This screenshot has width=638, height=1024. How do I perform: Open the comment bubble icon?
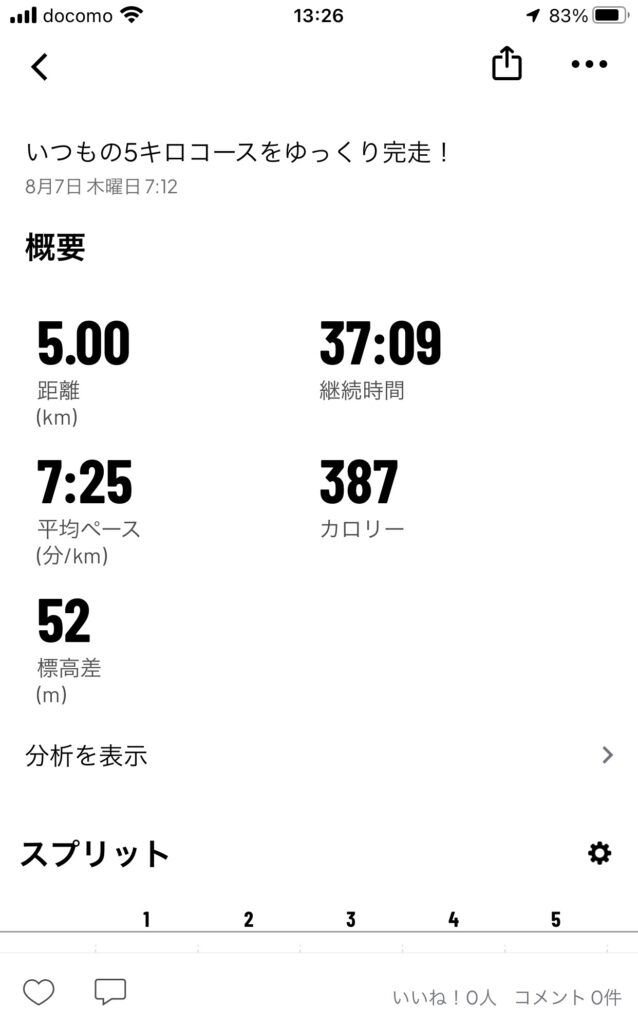(110, 992)
